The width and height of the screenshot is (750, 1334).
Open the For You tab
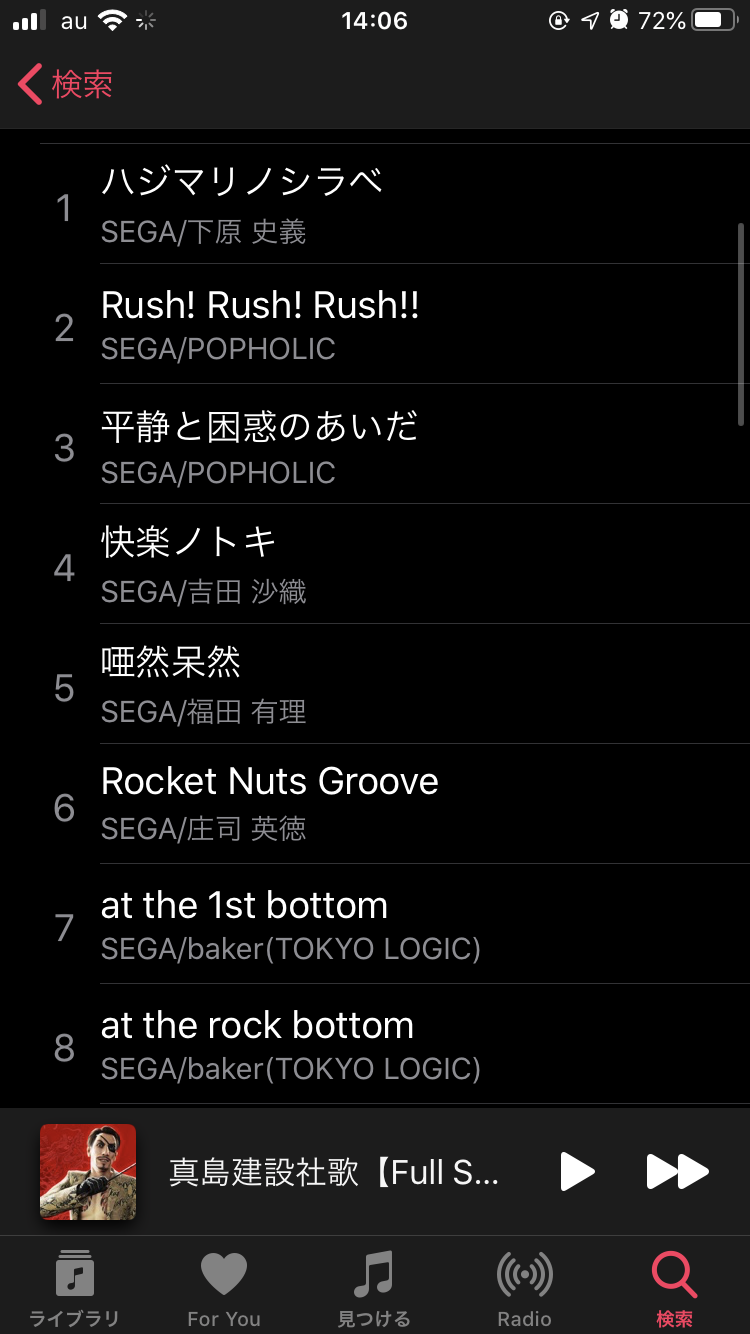click(224, 1287)
